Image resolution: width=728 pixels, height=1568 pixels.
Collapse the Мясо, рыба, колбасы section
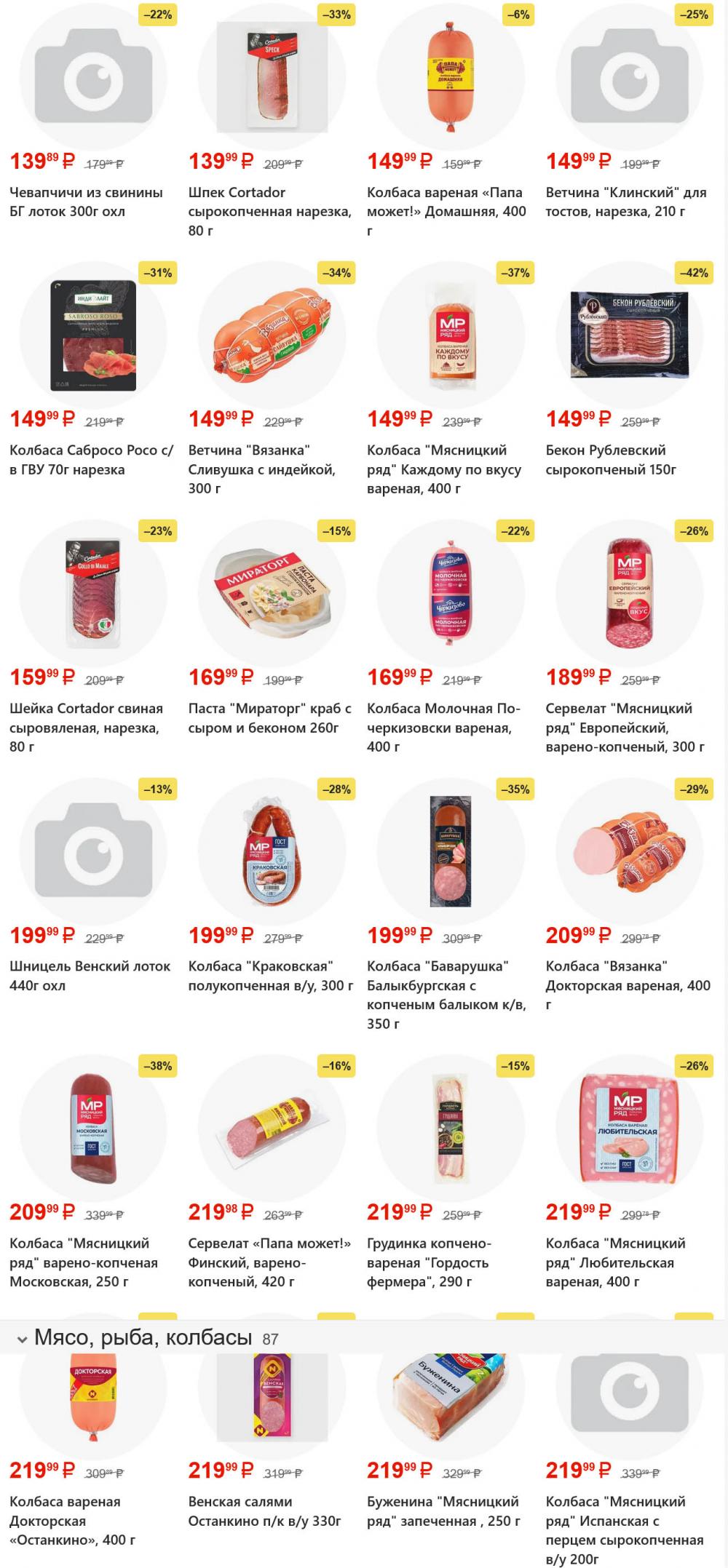pos(22,1339)
